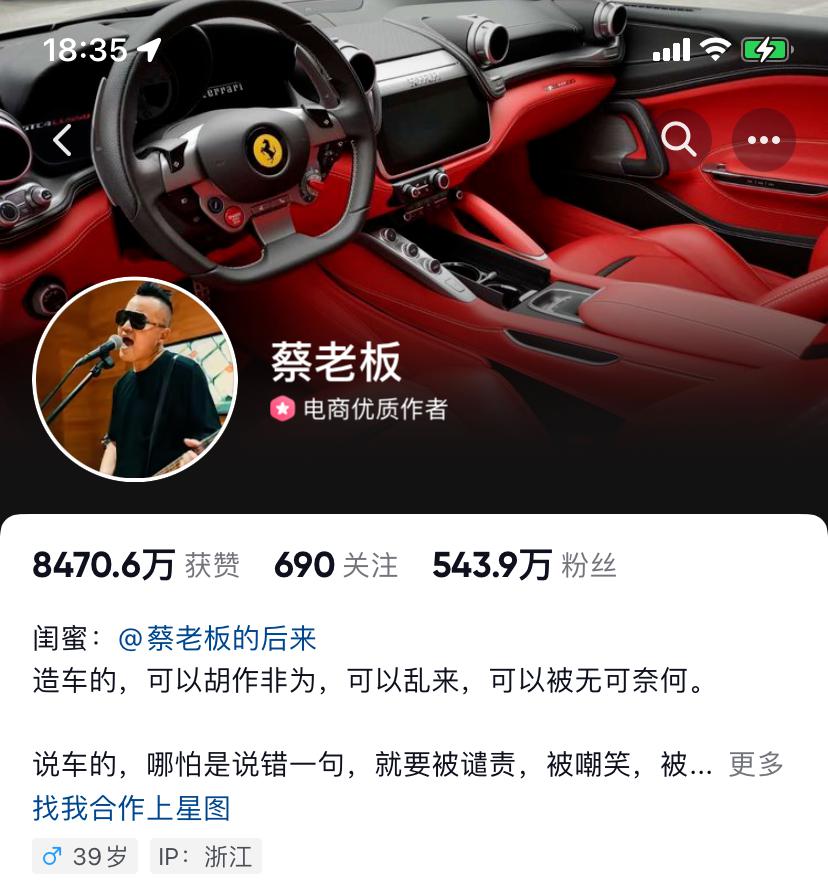Open the @蔡老板的后来 mention link
The width and height of the screenshot is (828, 896).
(x=217, y=638)
